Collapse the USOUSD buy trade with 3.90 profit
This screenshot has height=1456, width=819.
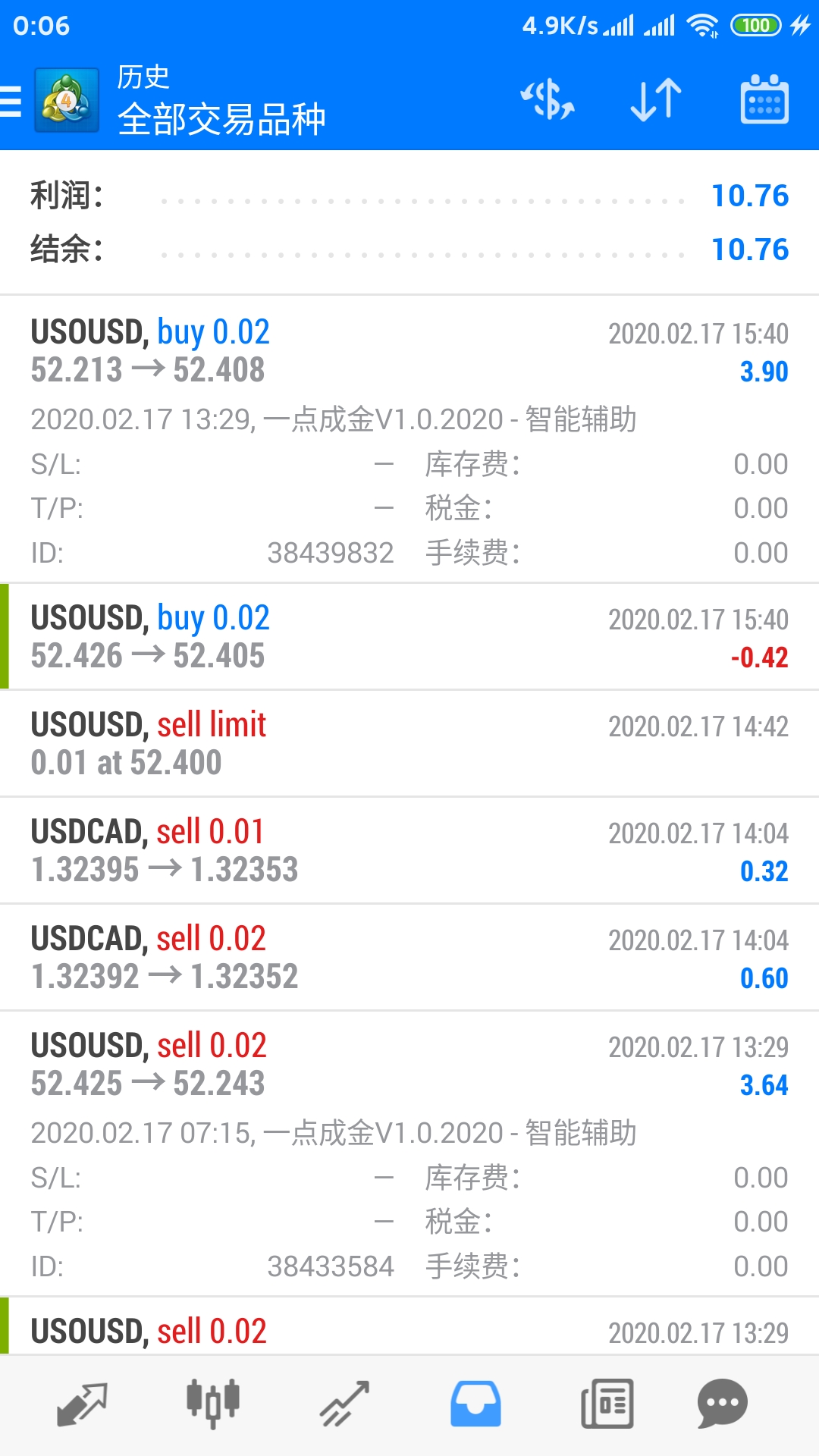point(409,438)
